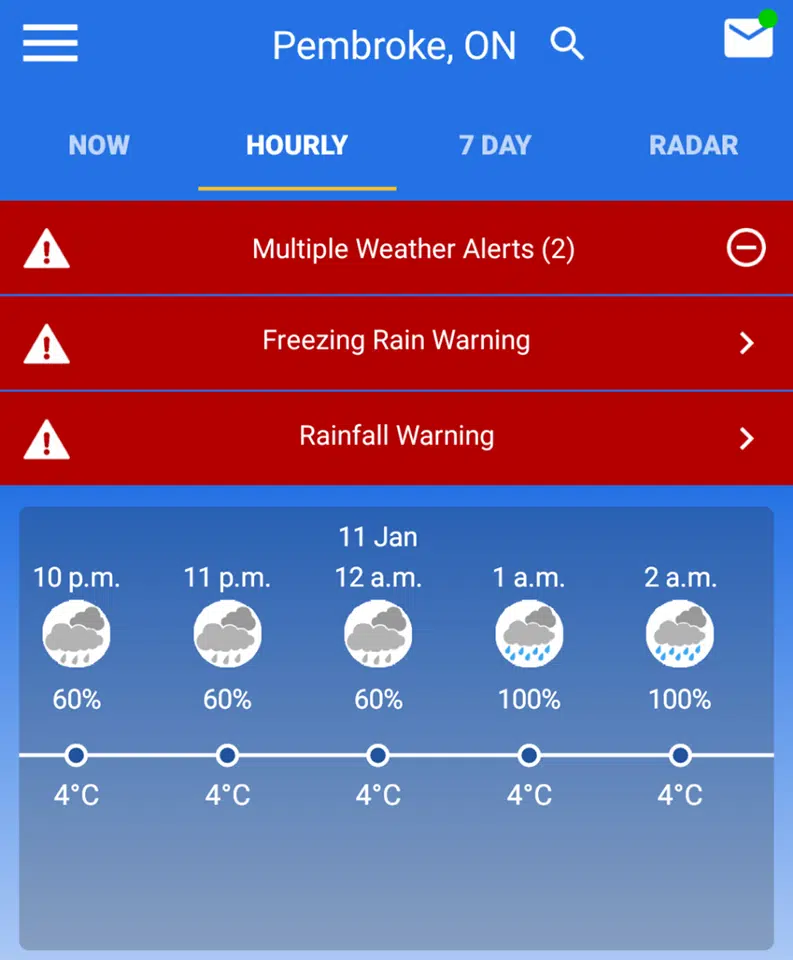Click the Rainfall Warning alert triangle
Screen dimensions: 793x960
44,437
